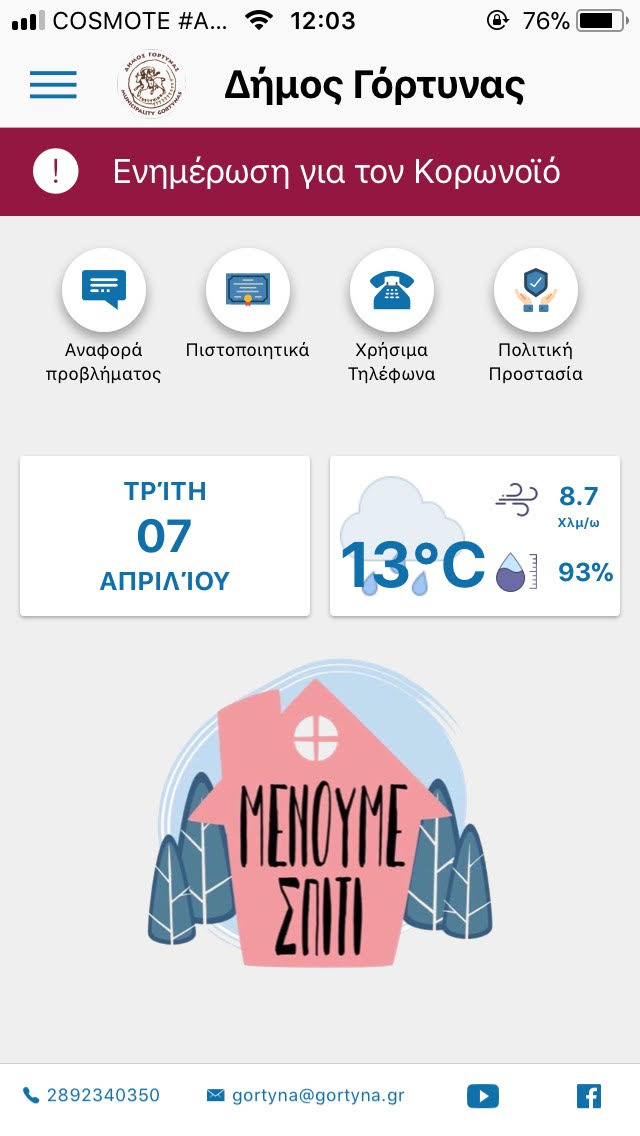Open the Facebook page icon
Viewport: 640px width, 1136px height.
coord(589,1096)
